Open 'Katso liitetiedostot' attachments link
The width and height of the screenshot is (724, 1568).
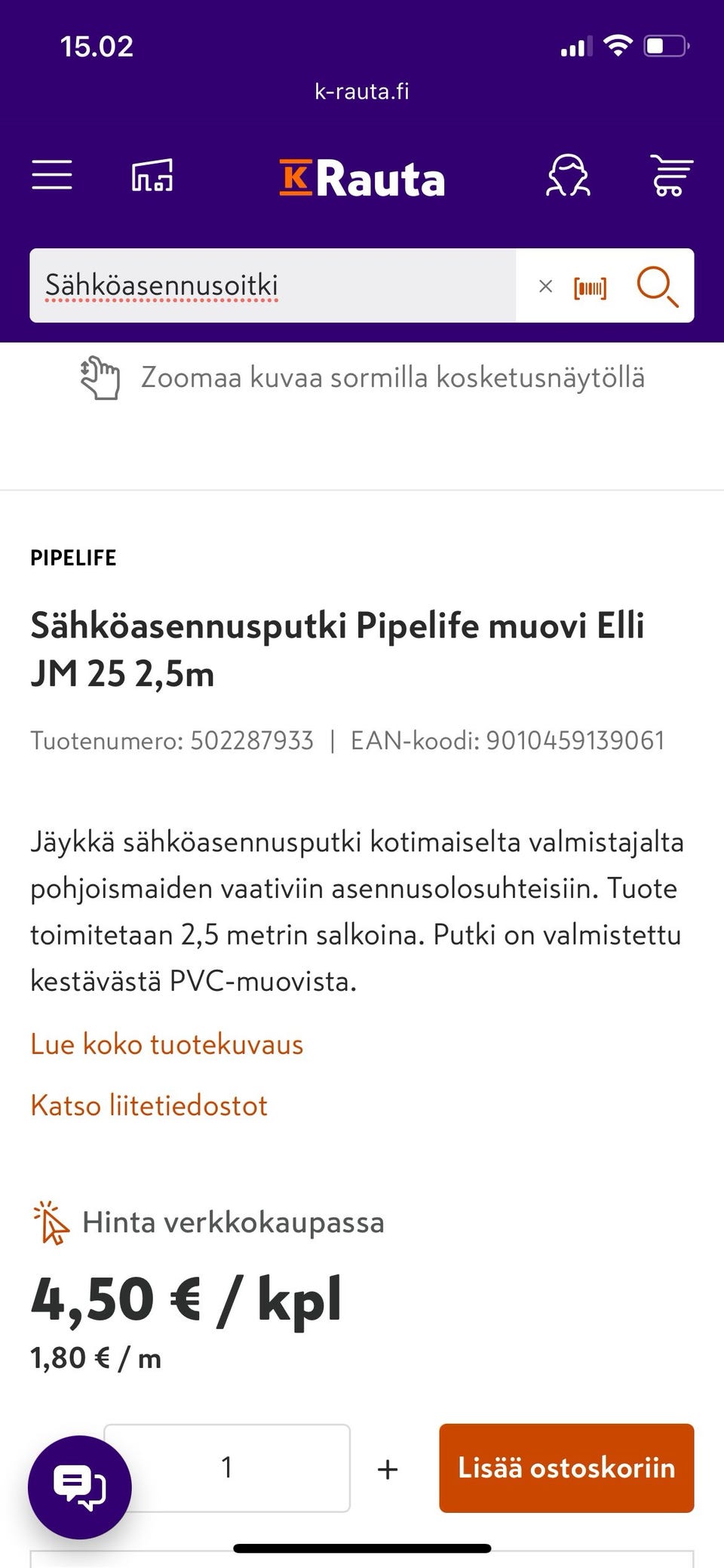tap(149, 1106)
